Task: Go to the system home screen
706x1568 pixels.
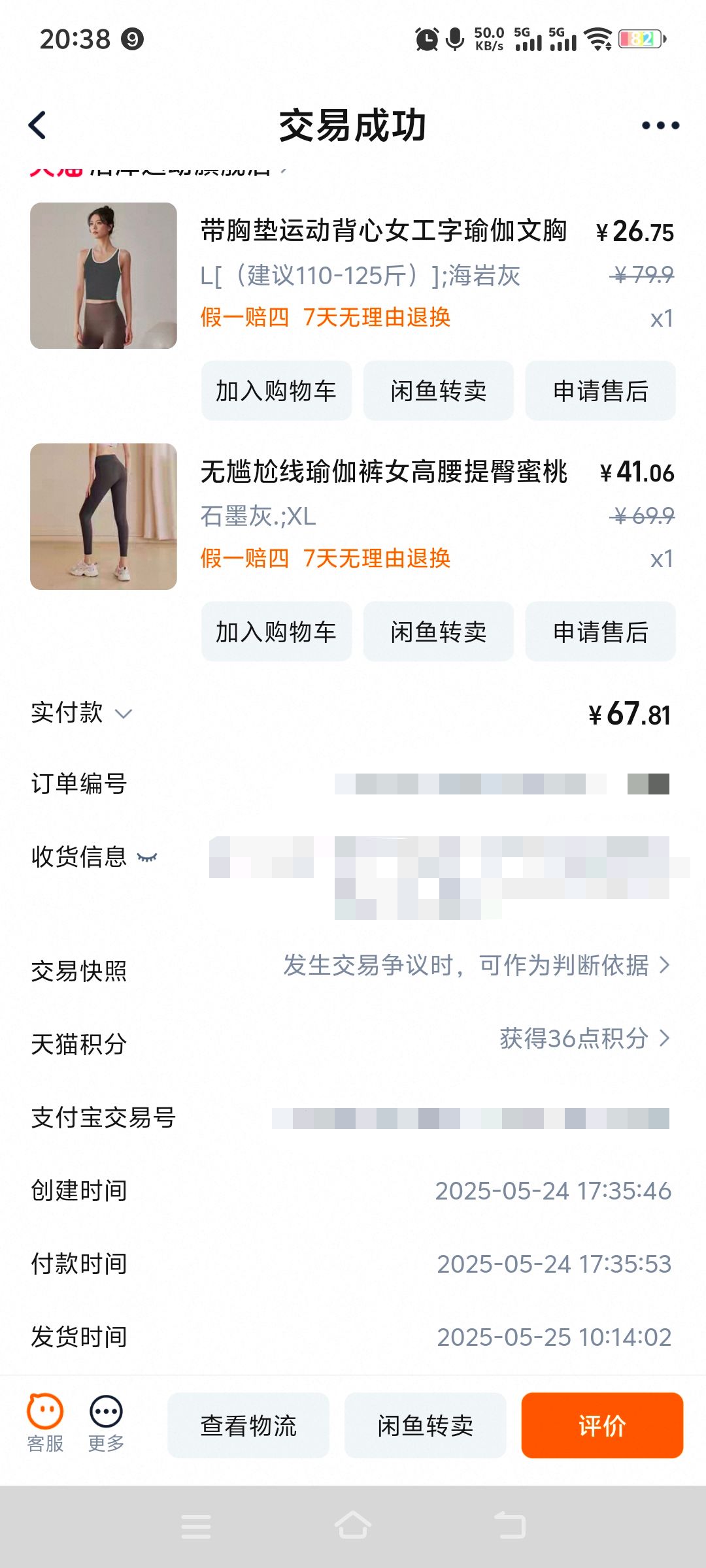Action: (x=353, y=1526)
